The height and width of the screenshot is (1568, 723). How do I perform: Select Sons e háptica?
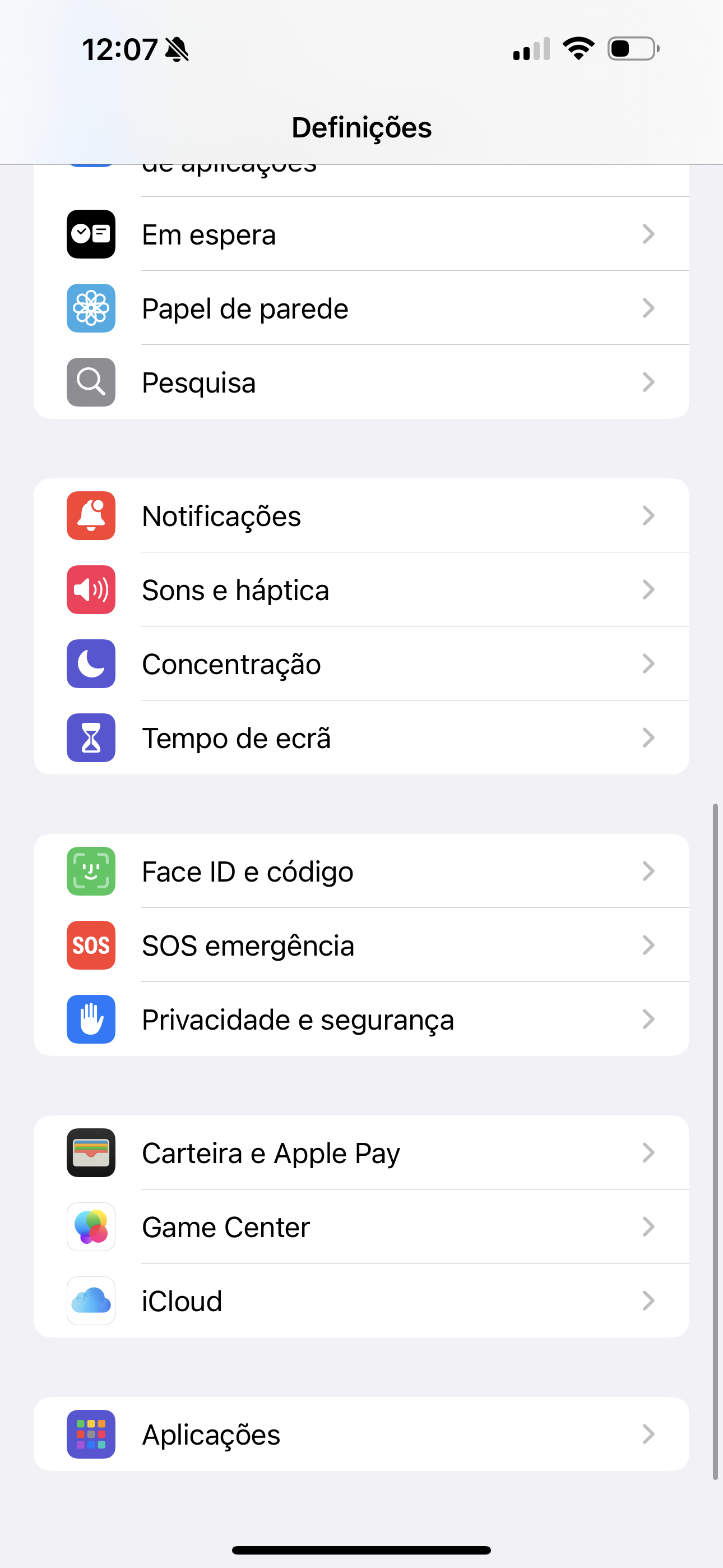(361, 590)
